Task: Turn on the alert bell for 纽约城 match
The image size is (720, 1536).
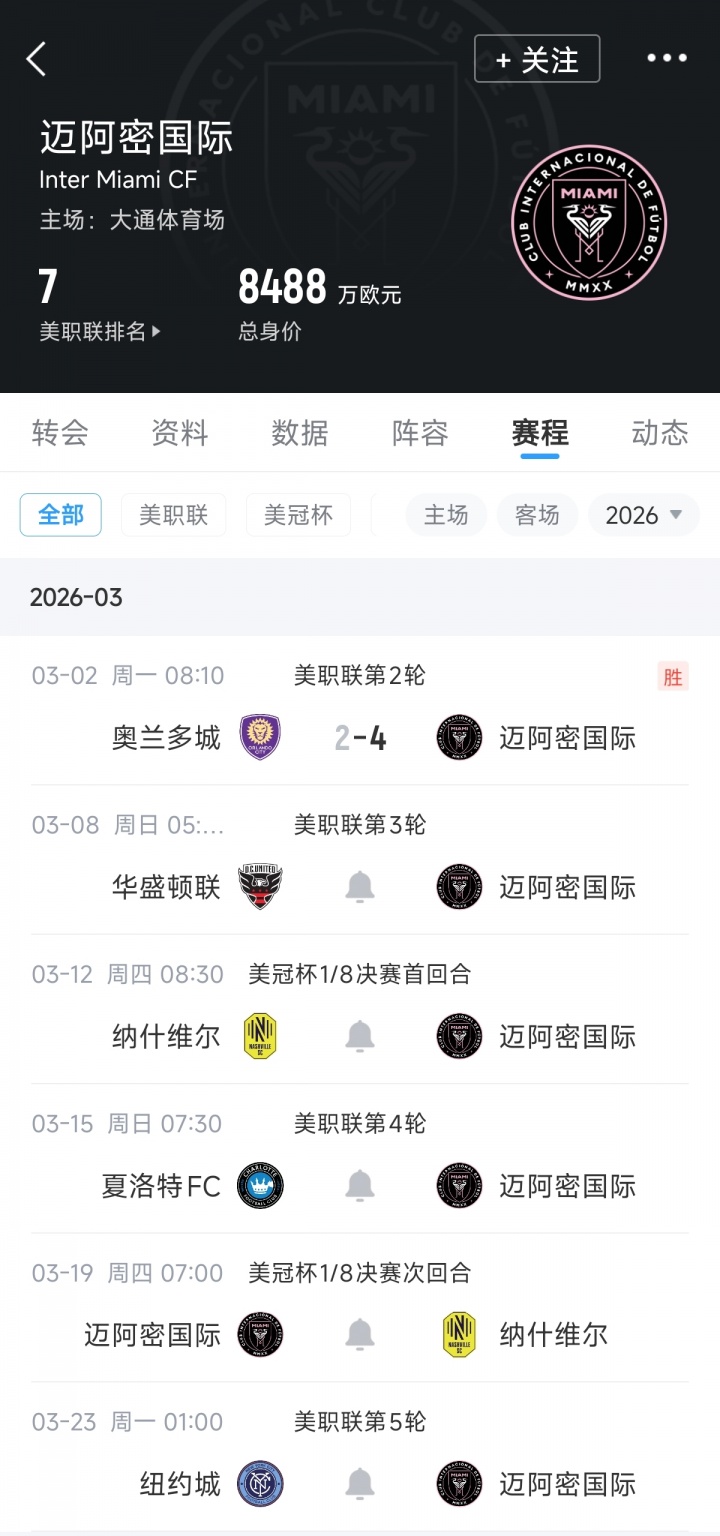Action: coord(360,1484)
